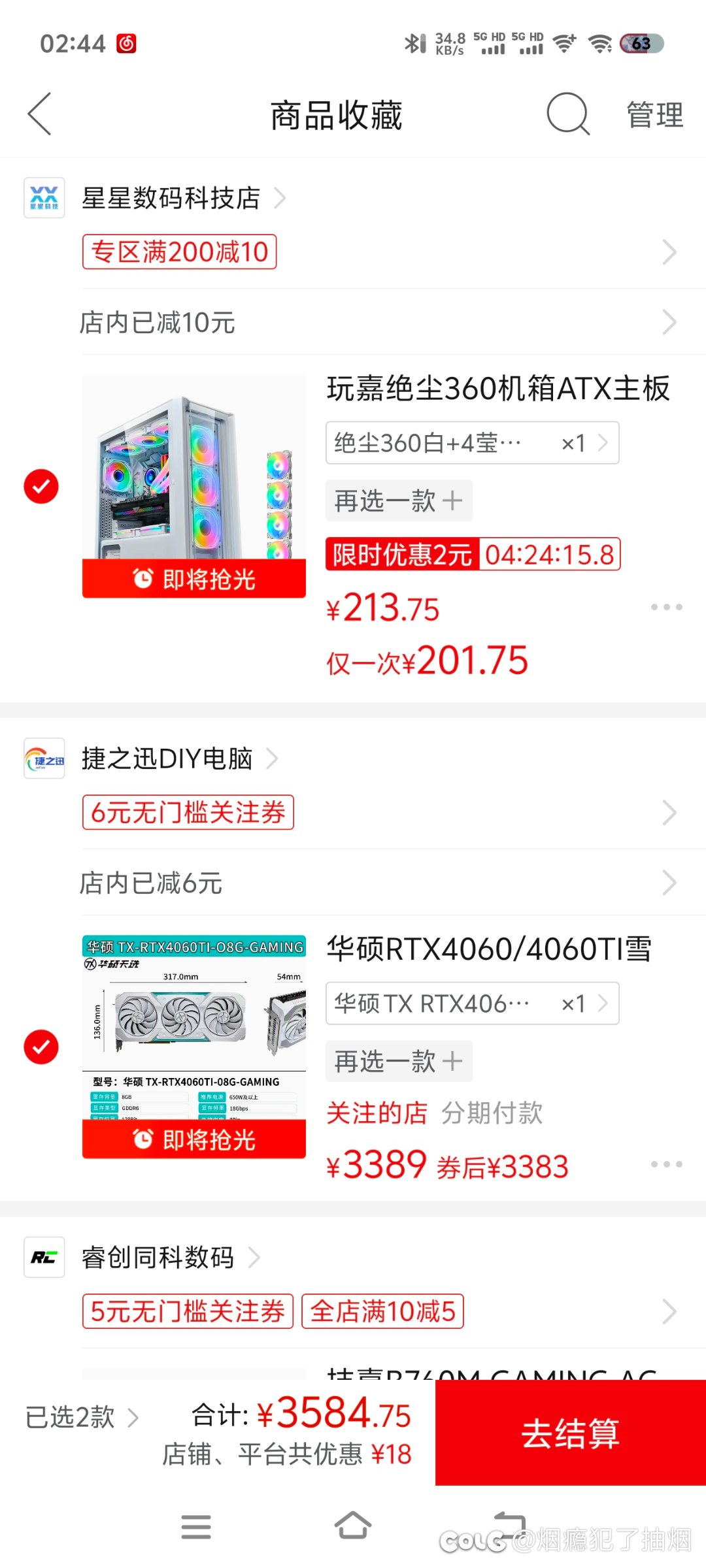View the 已选2款 selected items list

point(82,1417)
